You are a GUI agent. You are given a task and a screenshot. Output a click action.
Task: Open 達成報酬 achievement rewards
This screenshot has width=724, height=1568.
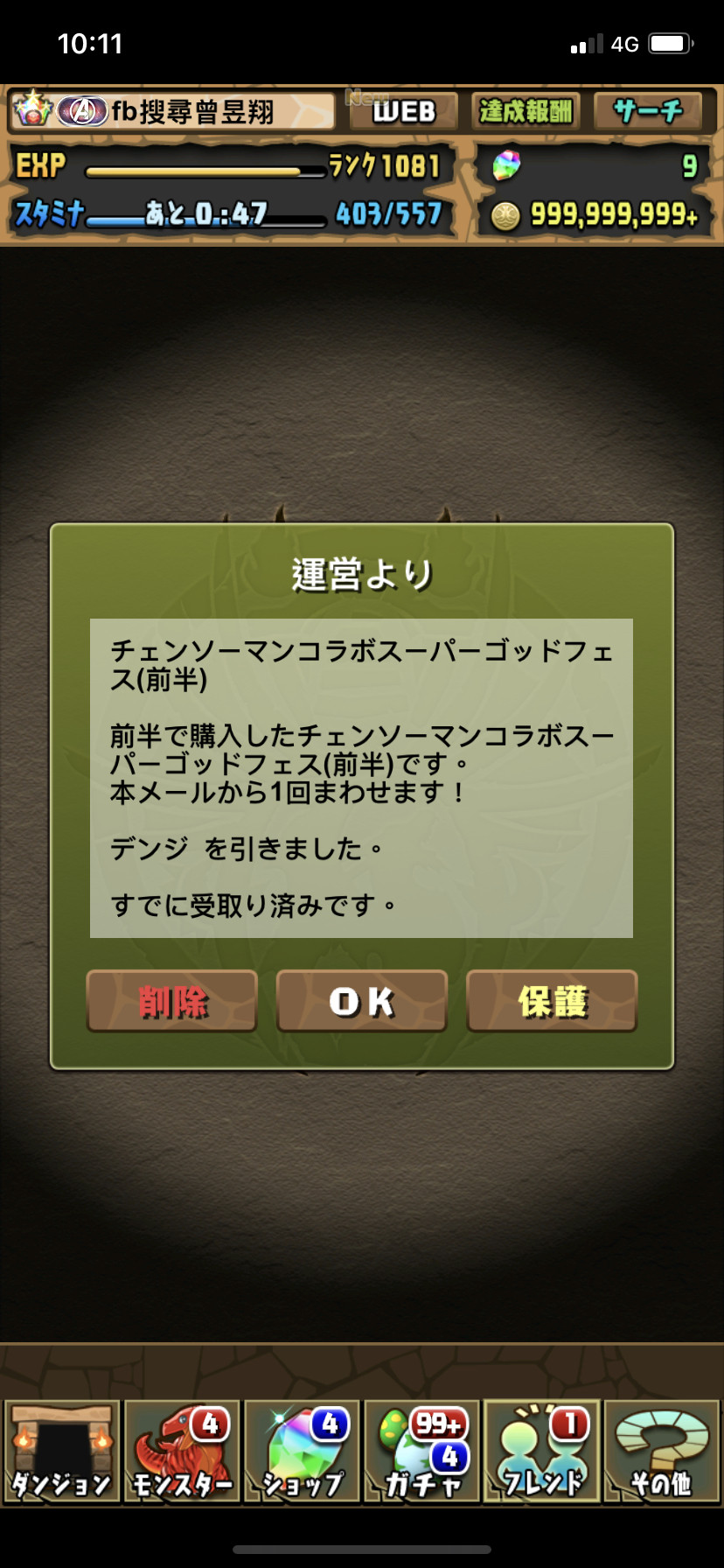[525, 111]
